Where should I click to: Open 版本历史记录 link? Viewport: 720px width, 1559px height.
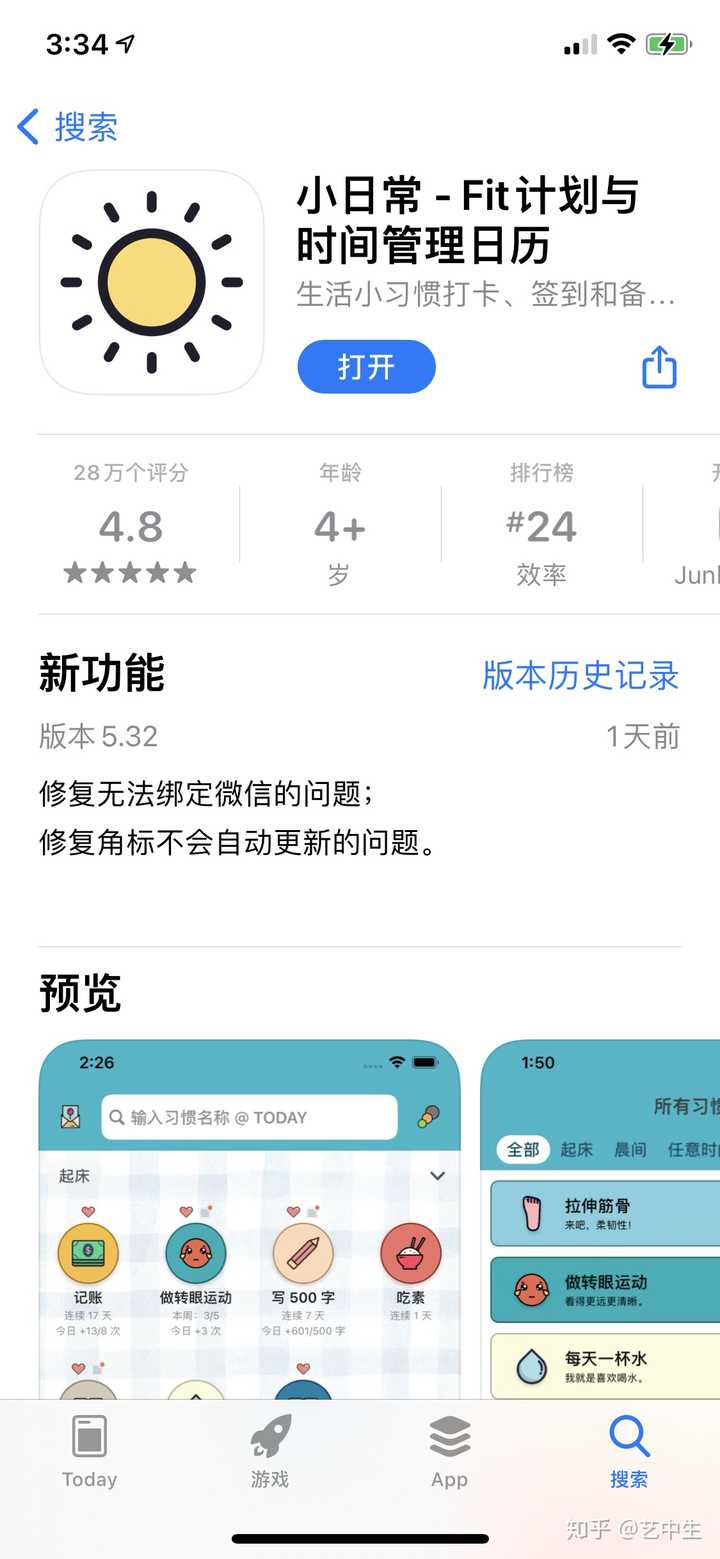coord(580,676)
